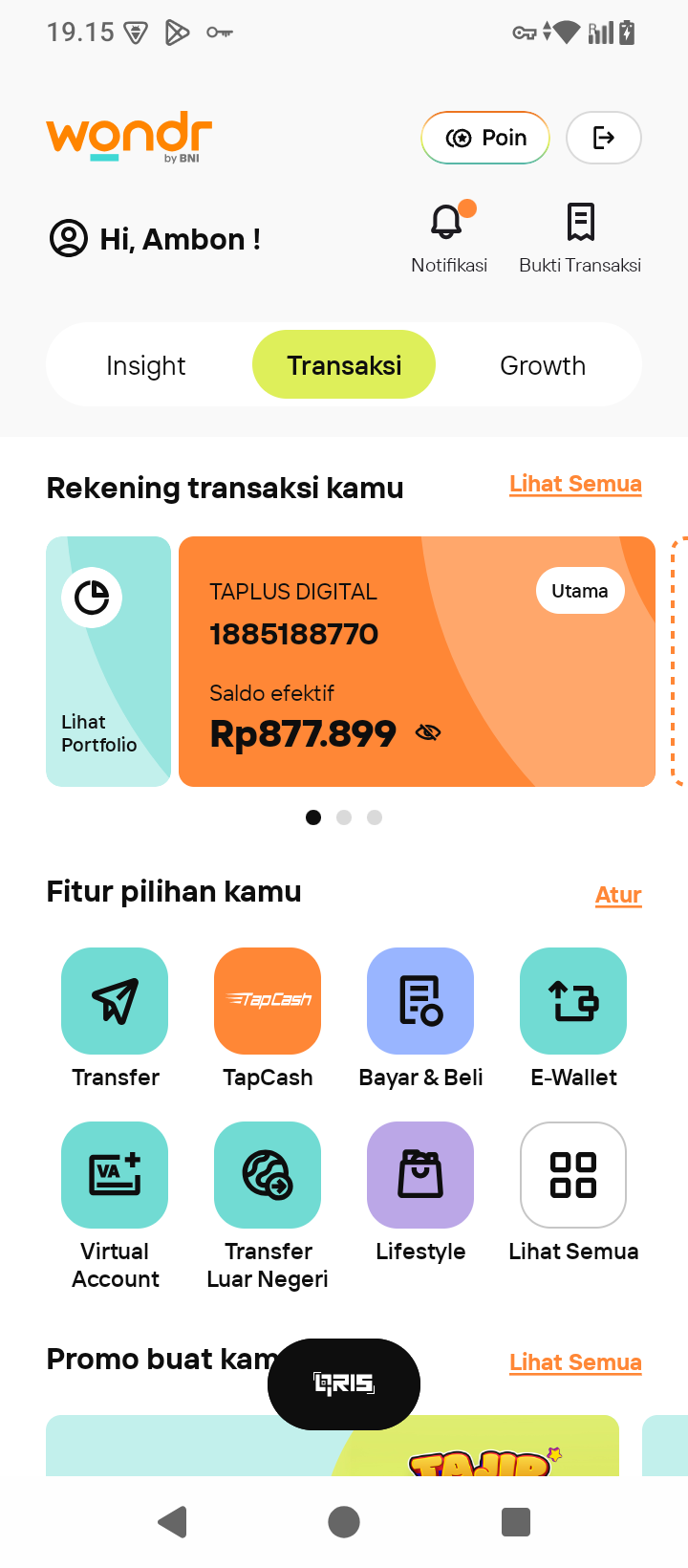Open Transfer Luar Negeri
Viewport: 688px width, 1568px height.
(268, 1207)
